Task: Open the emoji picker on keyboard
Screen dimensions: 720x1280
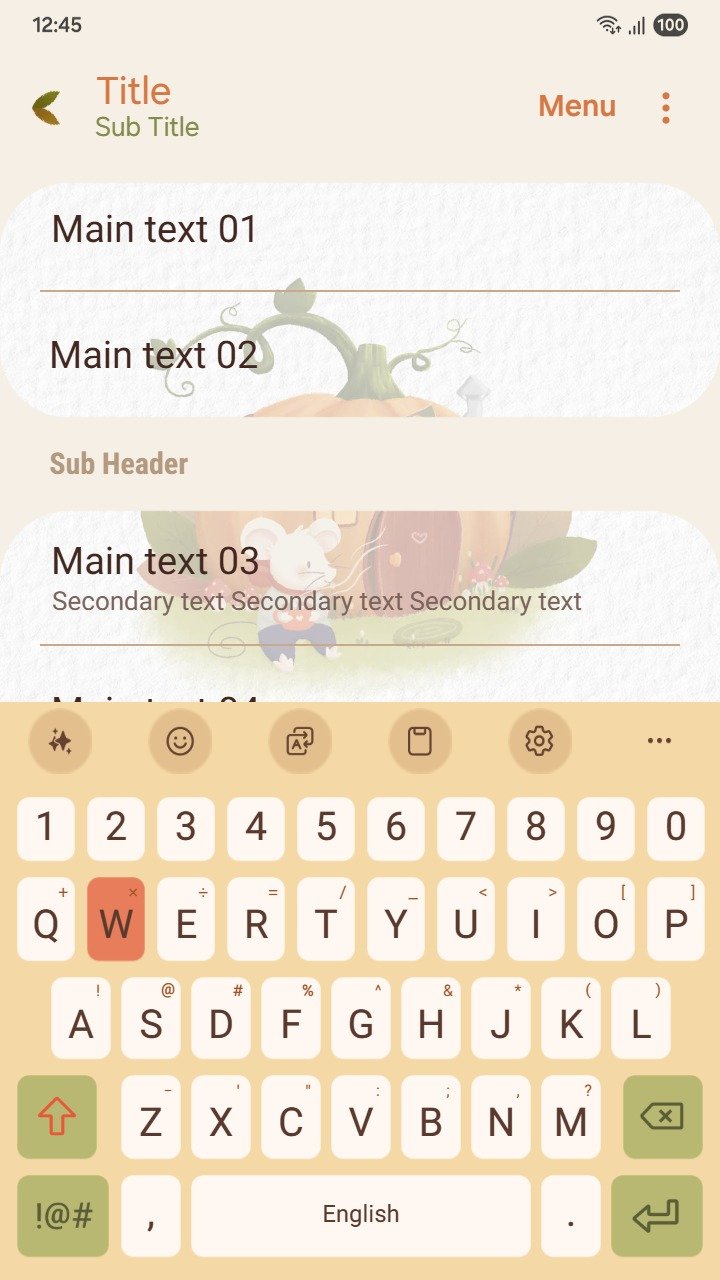Action: point(180,741)
